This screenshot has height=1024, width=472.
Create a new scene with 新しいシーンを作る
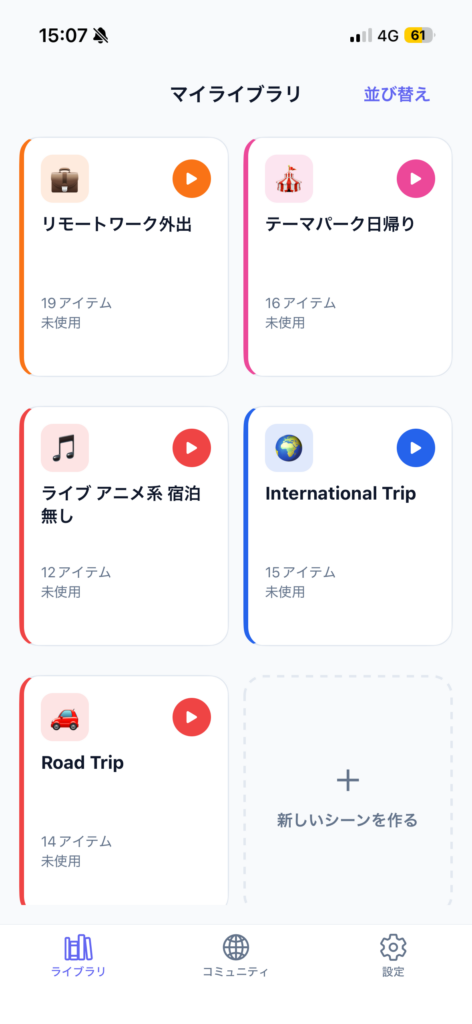pyautogui.click(x=348, y=792)
